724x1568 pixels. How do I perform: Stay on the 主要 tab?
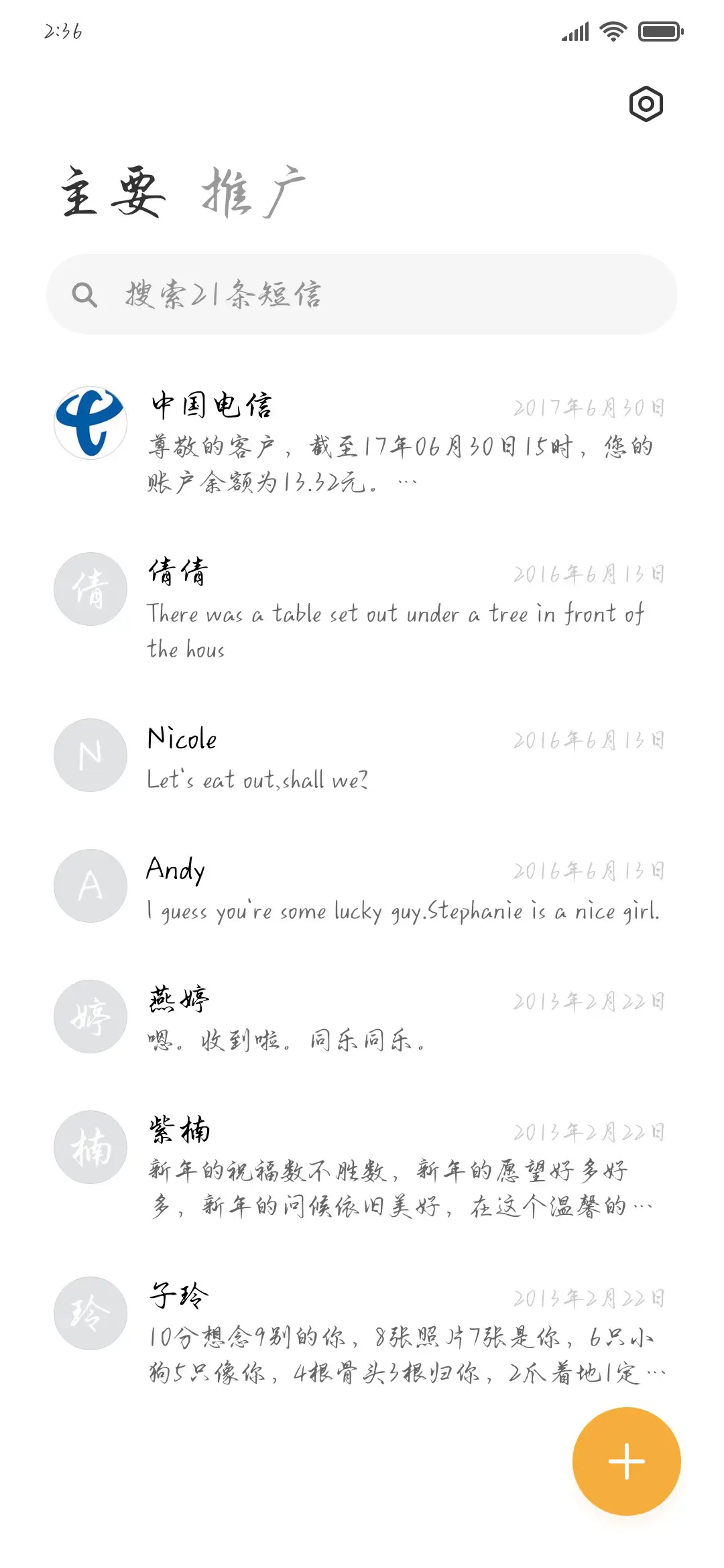pyautogui.click(x=113, y=194)
